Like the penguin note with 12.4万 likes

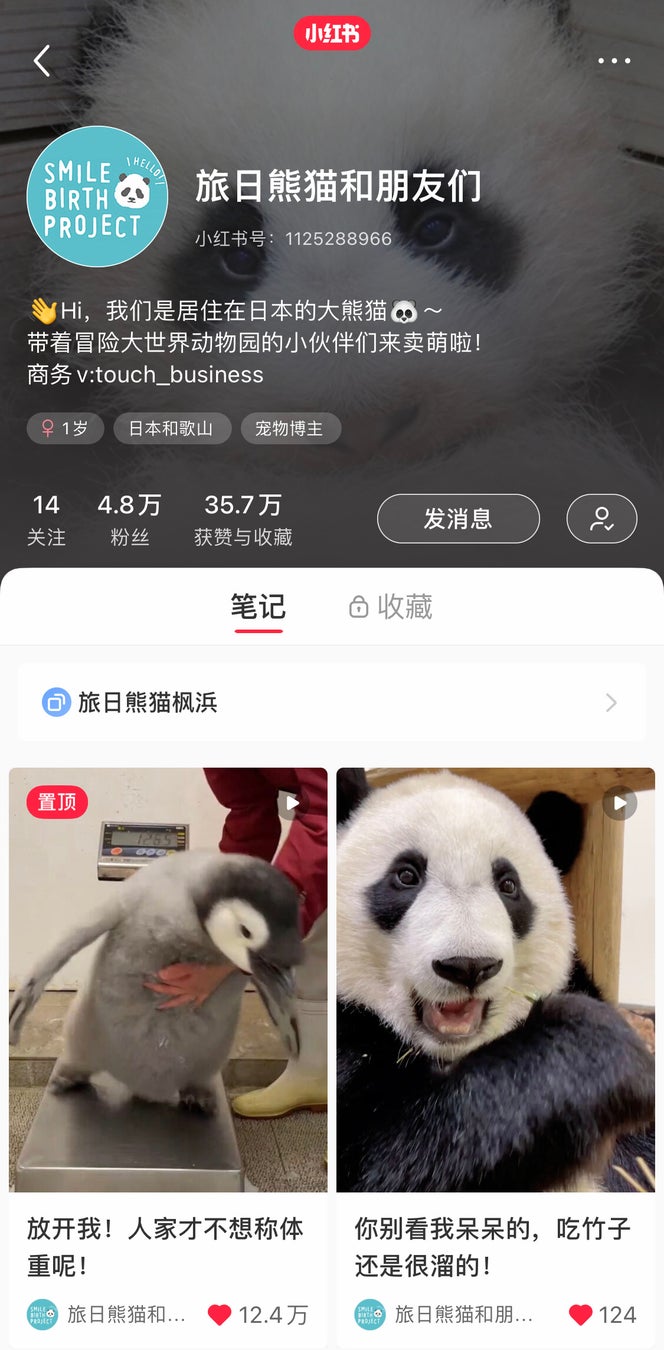click(220, 1314)
